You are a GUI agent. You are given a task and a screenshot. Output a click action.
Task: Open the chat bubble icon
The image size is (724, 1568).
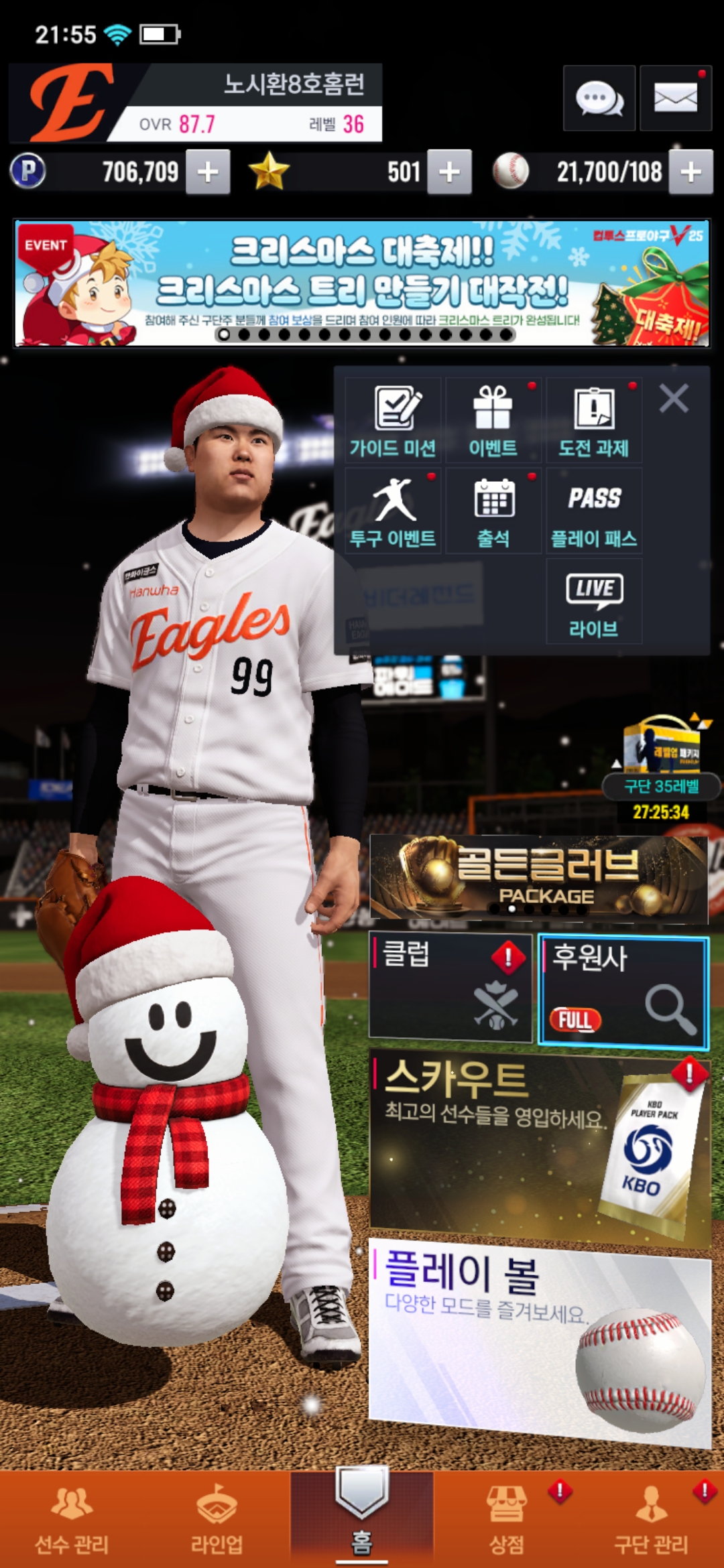[599, 99]
